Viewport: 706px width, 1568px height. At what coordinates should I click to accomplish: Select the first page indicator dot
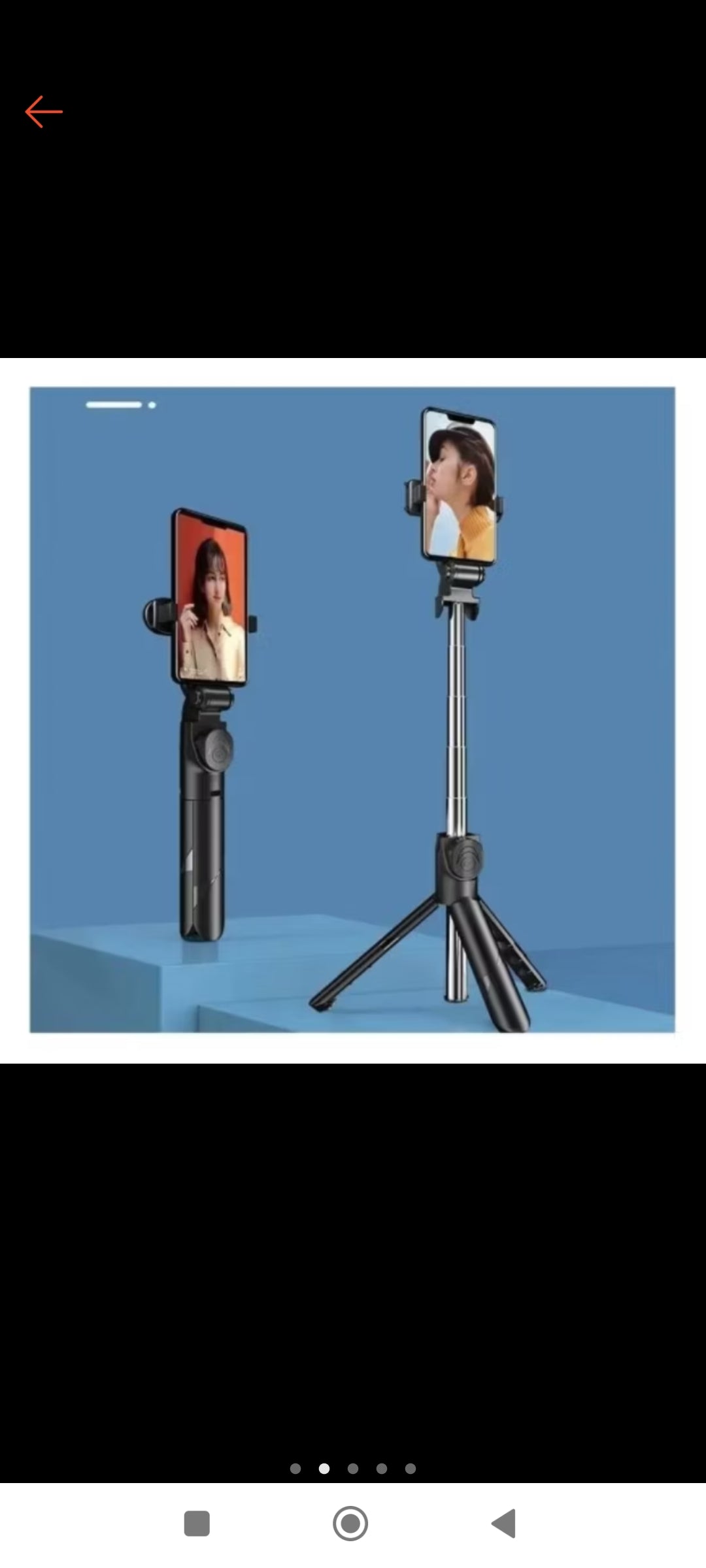click(x=295, y=1469)
